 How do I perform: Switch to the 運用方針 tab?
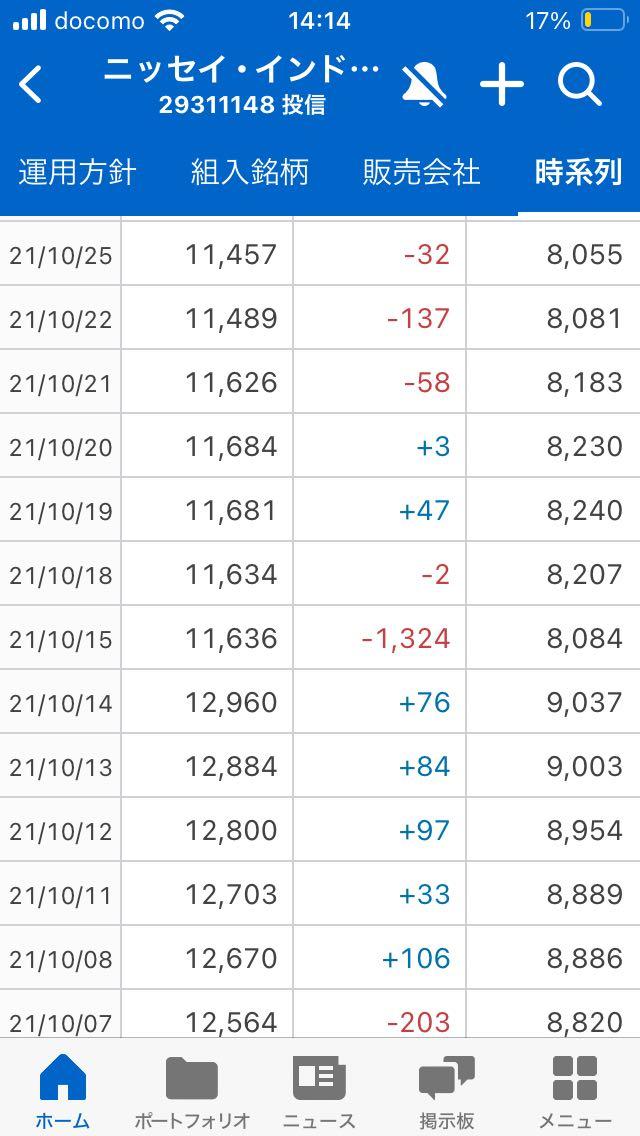click(77, 172)
